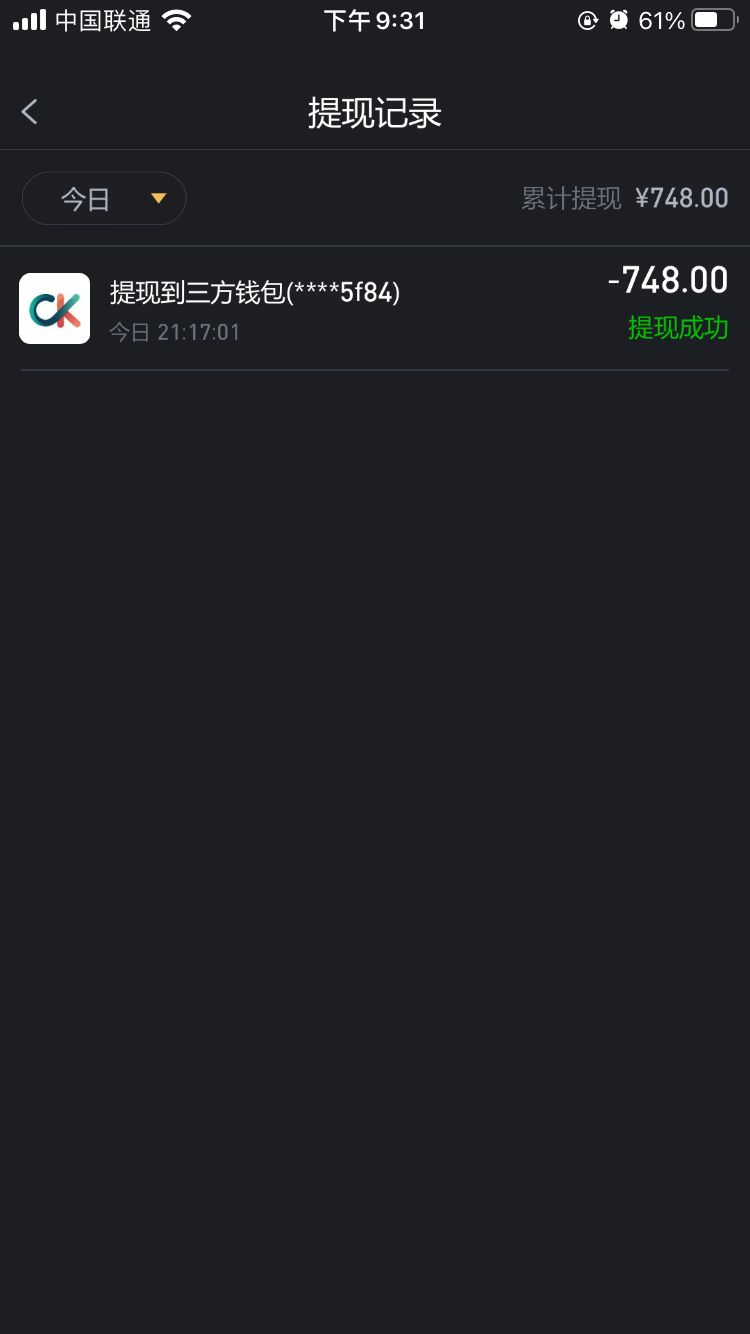The height and width of the screenshot is (1334, 750).
Task: Tap the orientation lock icon
Action: pos(588,20)
